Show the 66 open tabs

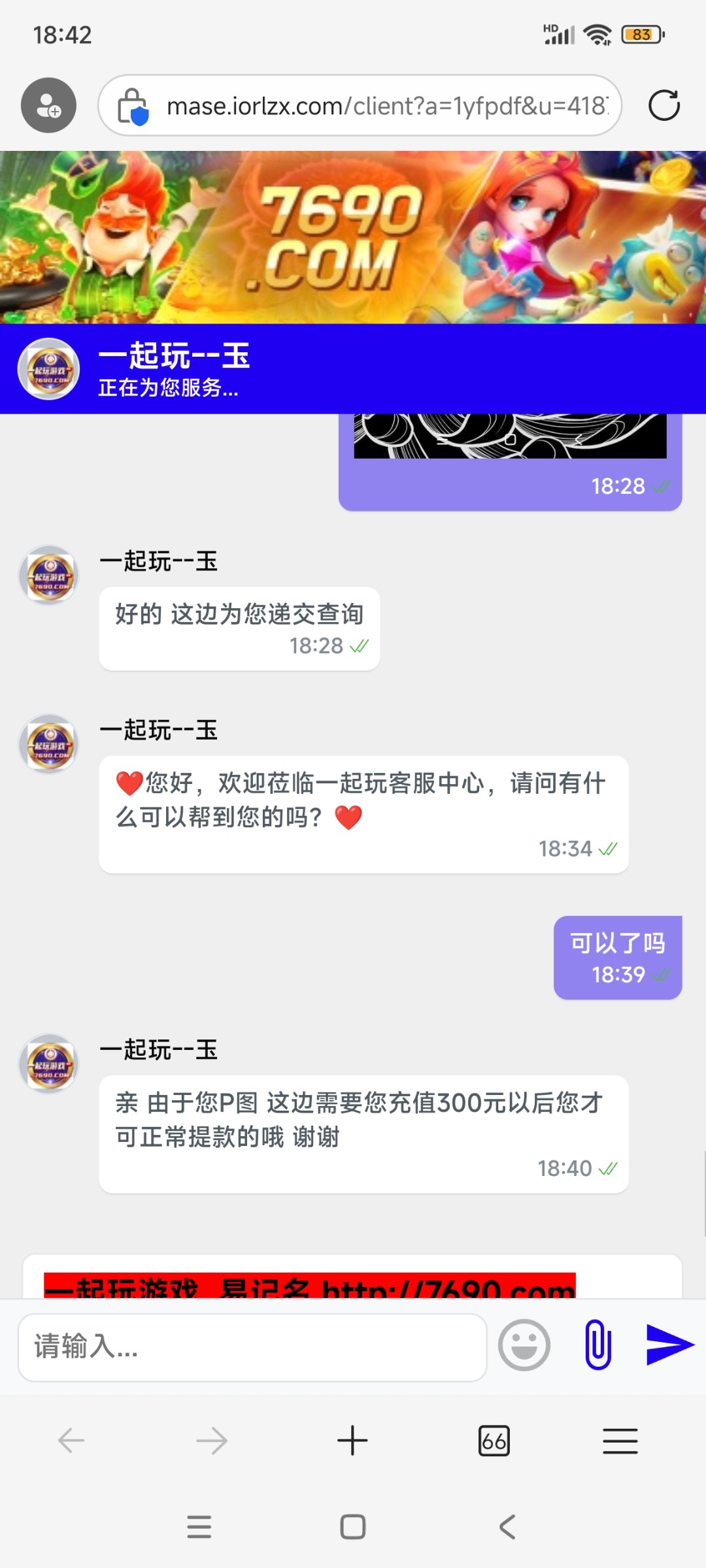(x=494, y=1440)
